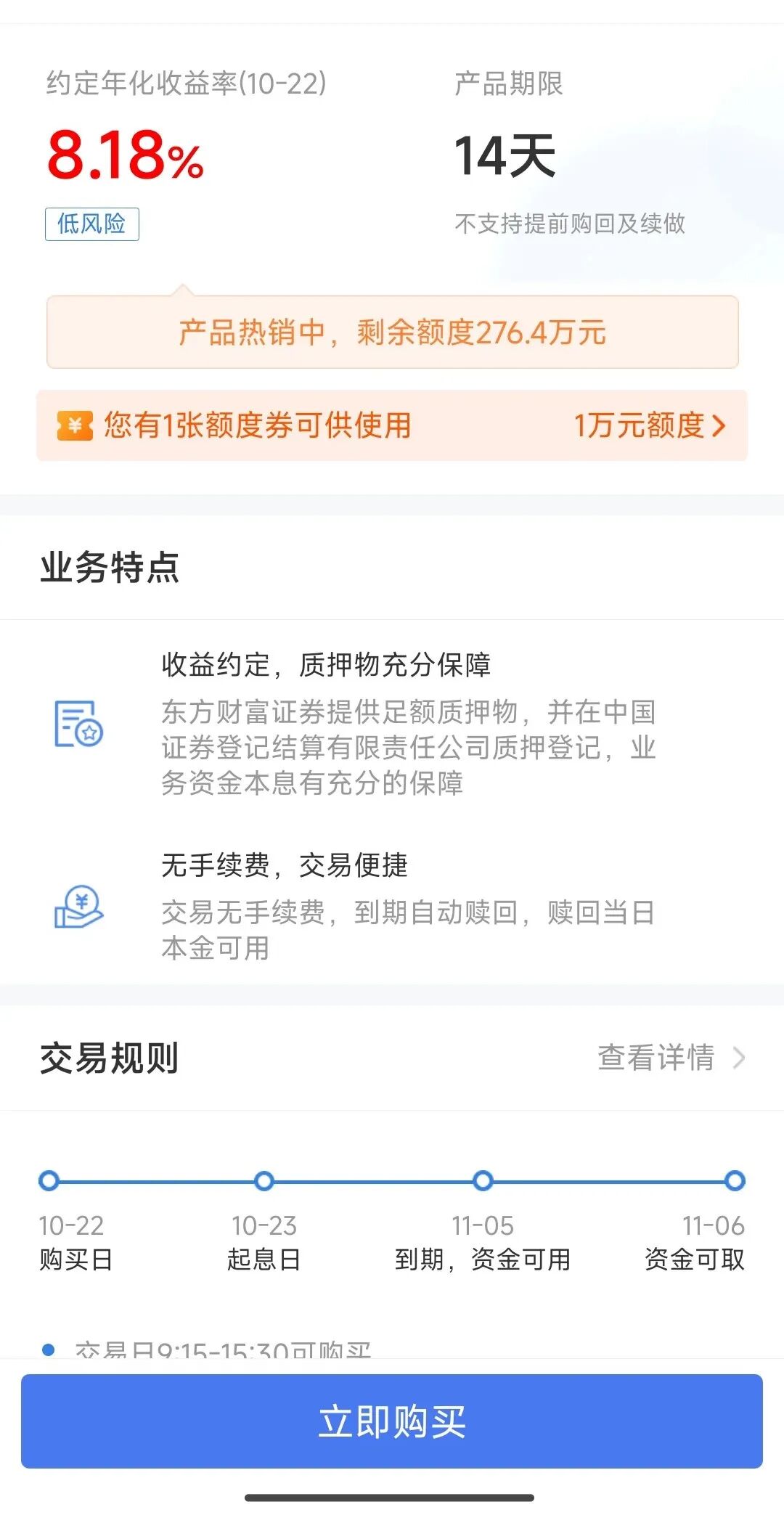Image resolution: width=784 pixels, height=1515 pixels.
Task: Toggle the 低风险 risk badge
Action: coord(92,224)
